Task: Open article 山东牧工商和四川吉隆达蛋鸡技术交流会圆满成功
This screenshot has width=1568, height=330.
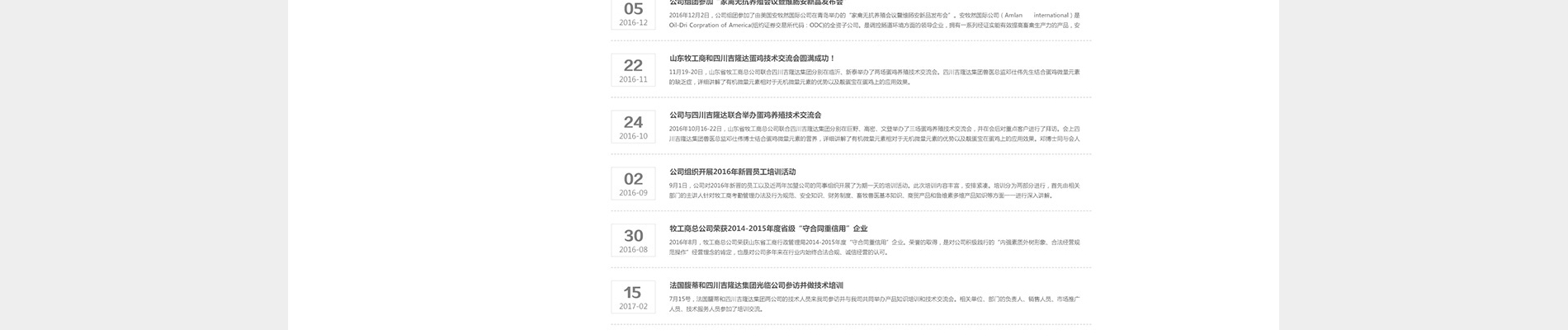Action: tap(752, 59)
